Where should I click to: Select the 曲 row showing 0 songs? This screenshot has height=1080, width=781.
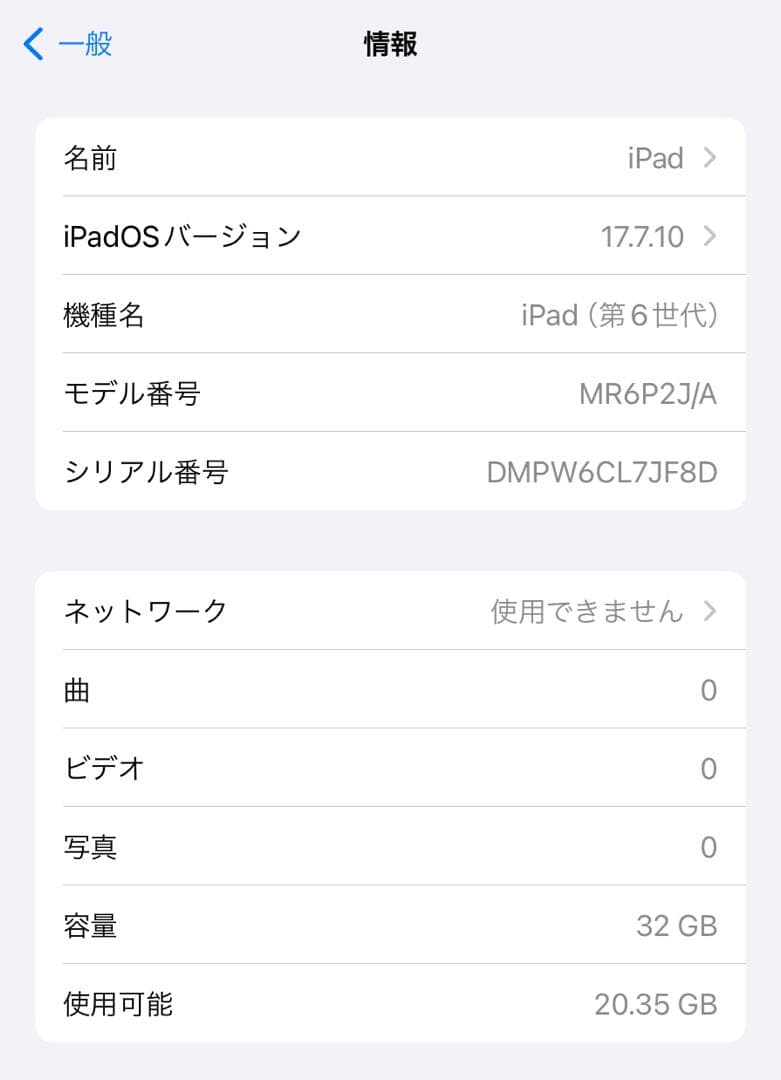390,690
